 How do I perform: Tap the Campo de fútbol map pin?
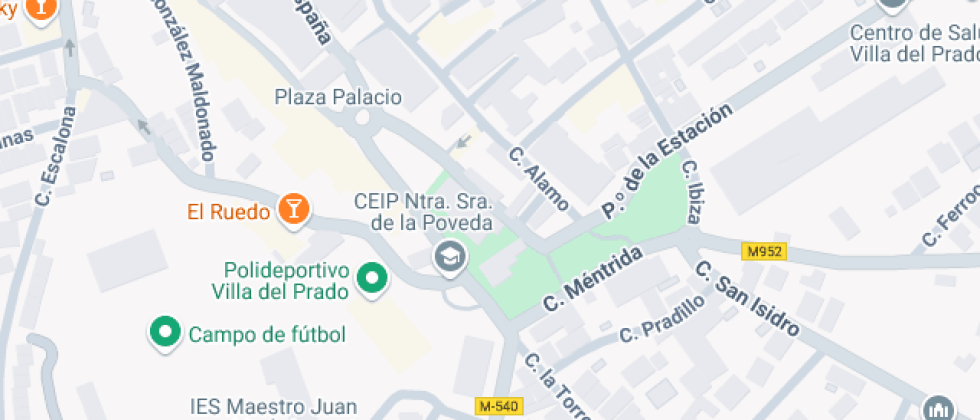coord(164,333)
